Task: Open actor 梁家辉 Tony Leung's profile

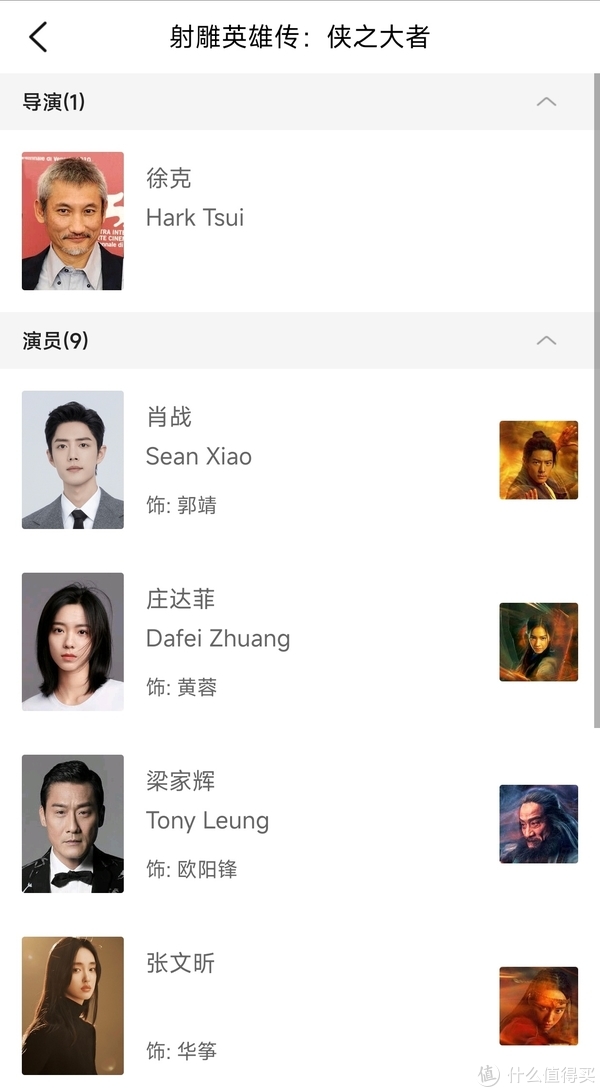Action: coord(73,824)
